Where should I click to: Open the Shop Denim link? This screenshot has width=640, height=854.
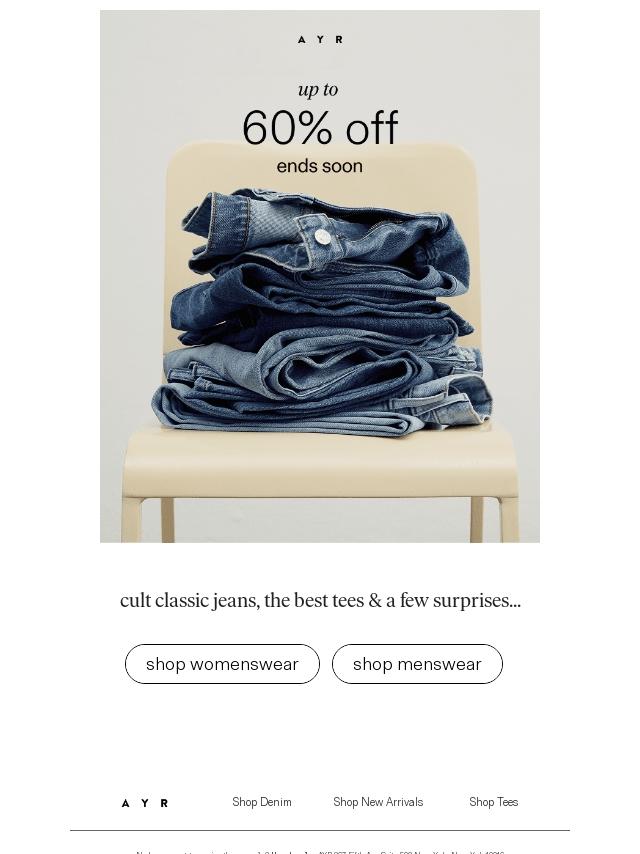[262, 802]
